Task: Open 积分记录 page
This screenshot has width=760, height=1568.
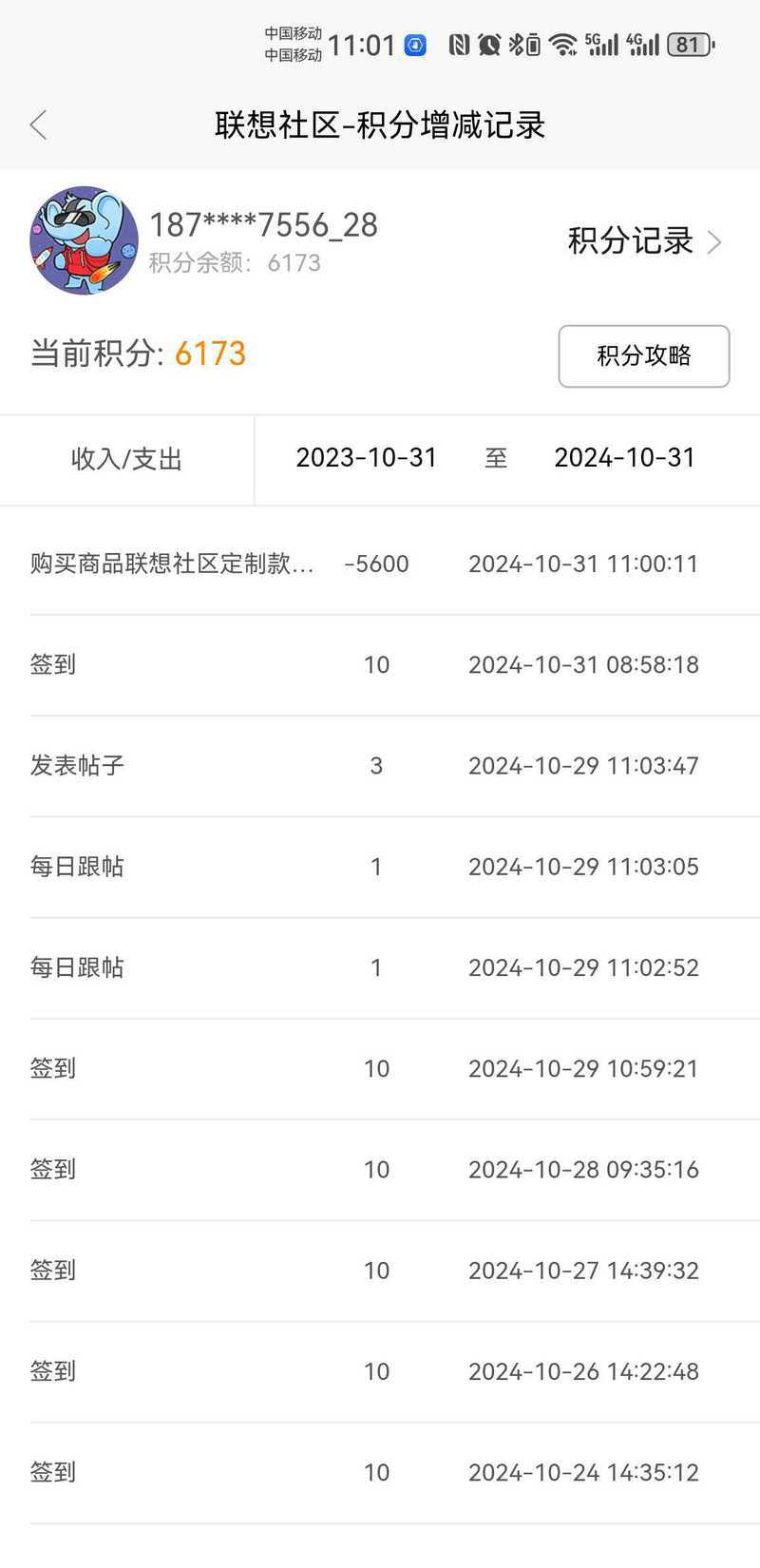Action: 645,241
